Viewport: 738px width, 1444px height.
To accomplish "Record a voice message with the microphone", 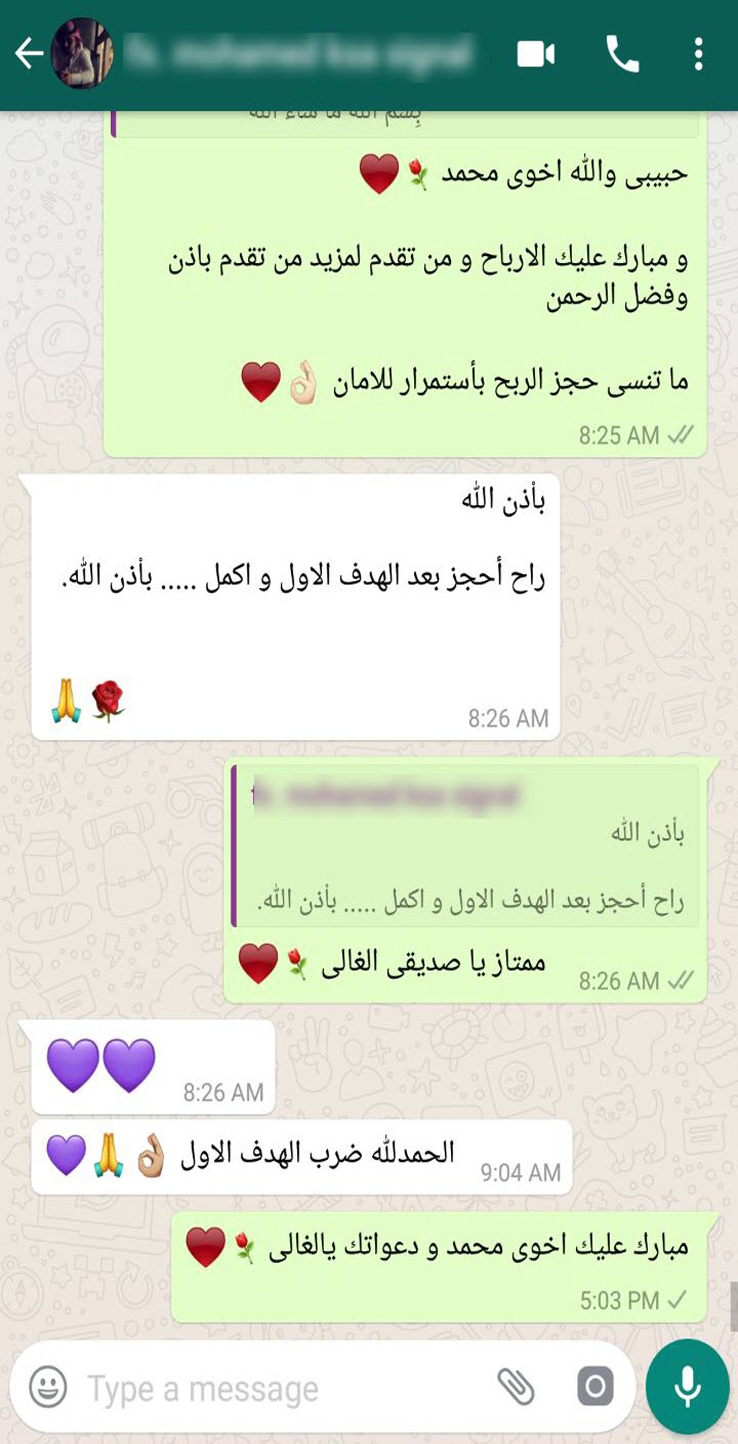I will 687,1386.
